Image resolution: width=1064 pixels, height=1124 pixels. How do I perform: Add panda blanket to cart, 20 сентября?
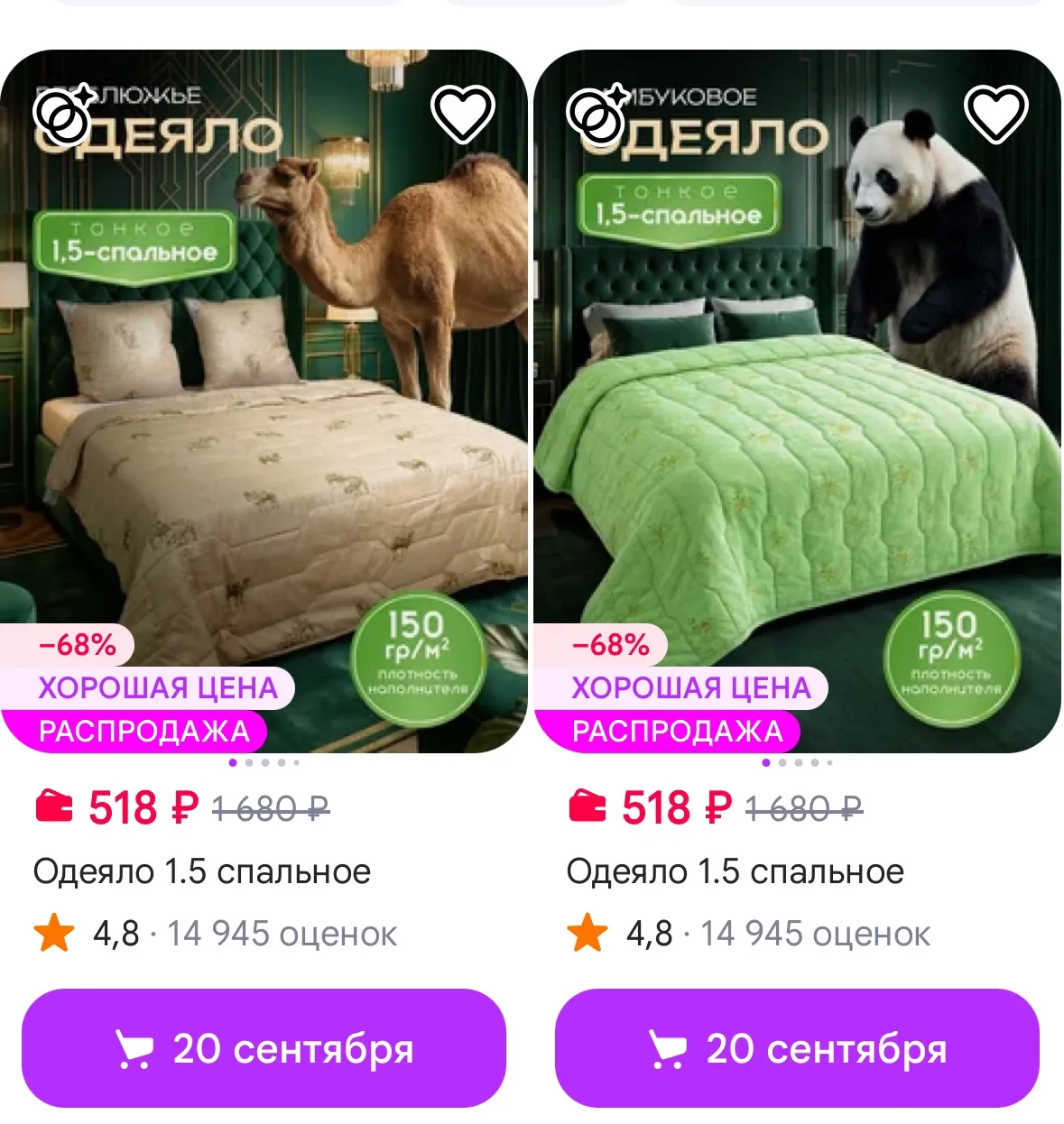tap(797, 1048)
